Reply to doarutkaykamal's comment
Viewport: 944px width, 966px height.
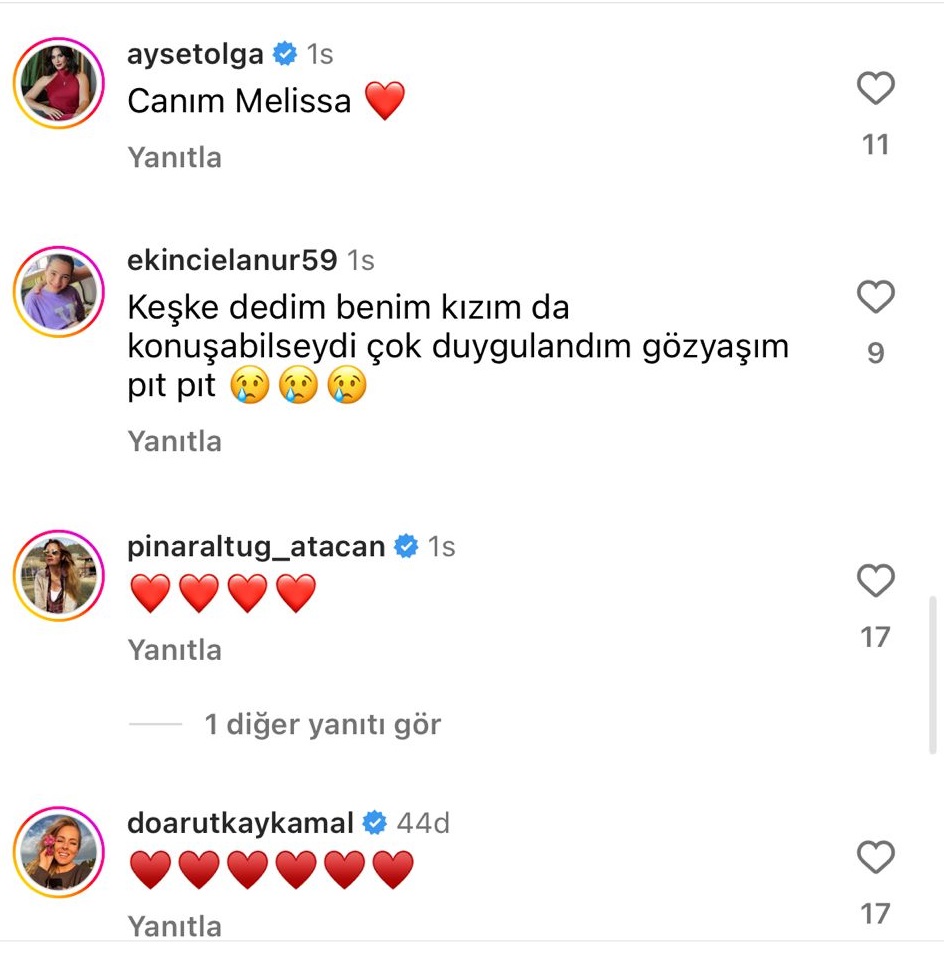pyautogui.click(x=175, y=926)
